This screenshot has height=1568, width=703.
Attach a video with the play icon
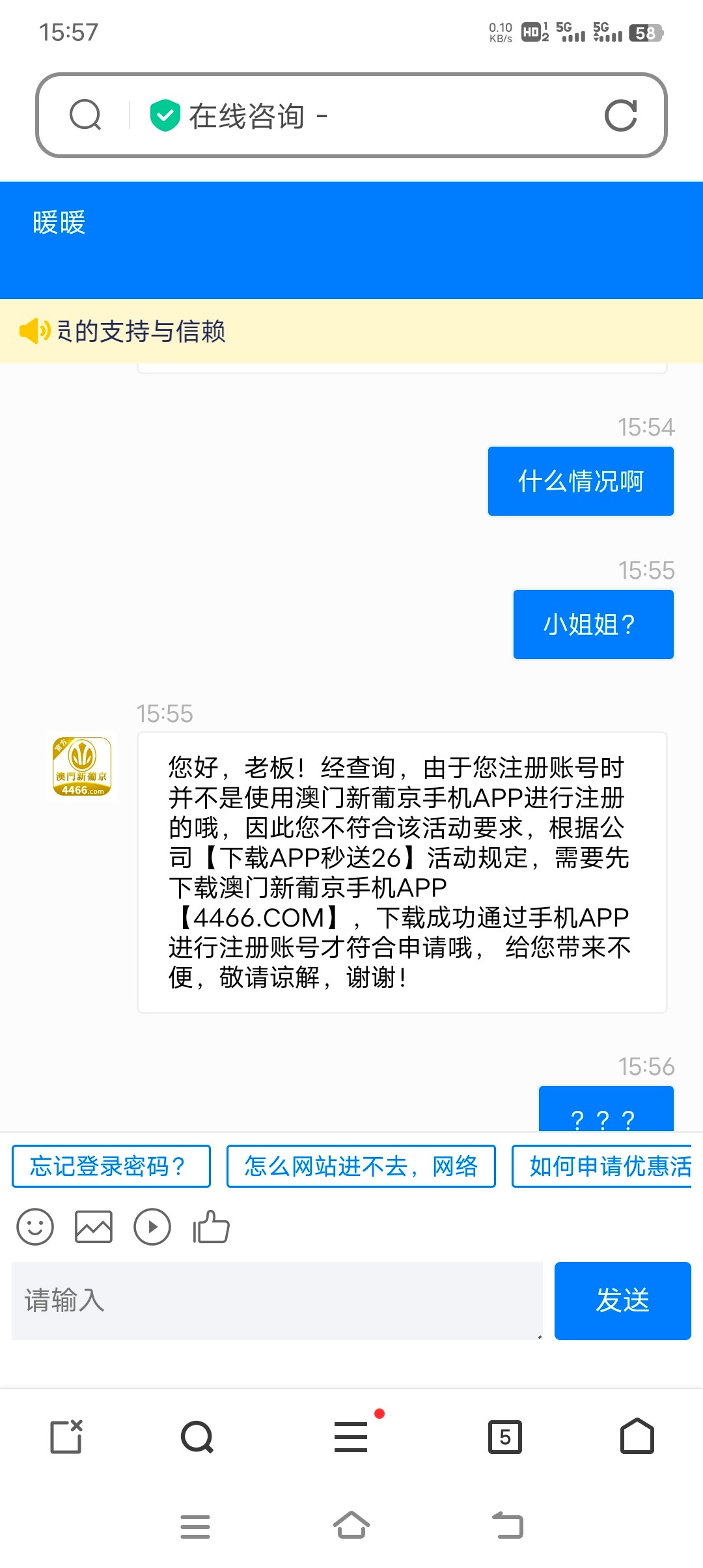152,1227
